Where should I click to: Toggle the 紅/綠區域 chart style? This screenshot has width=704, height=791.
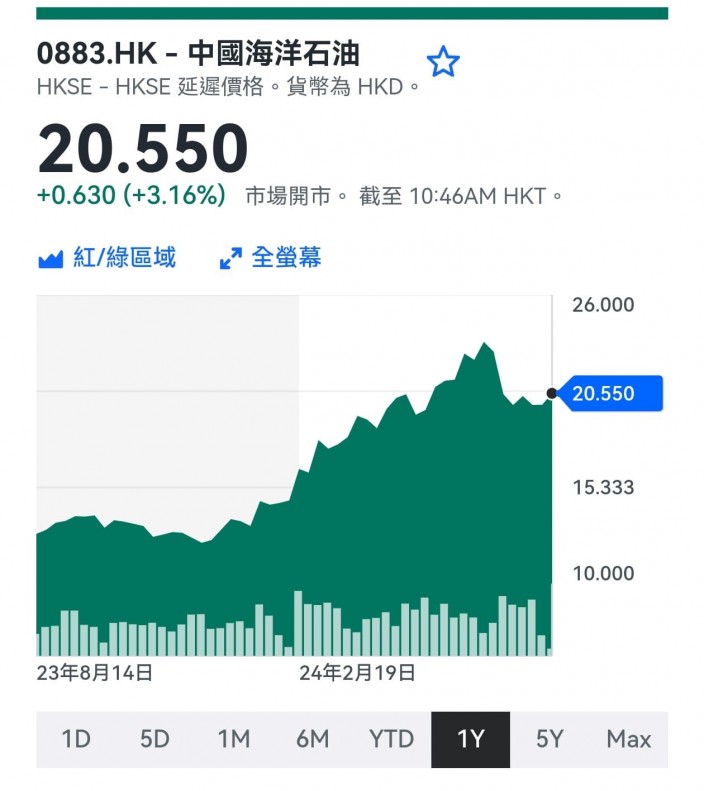107,257
